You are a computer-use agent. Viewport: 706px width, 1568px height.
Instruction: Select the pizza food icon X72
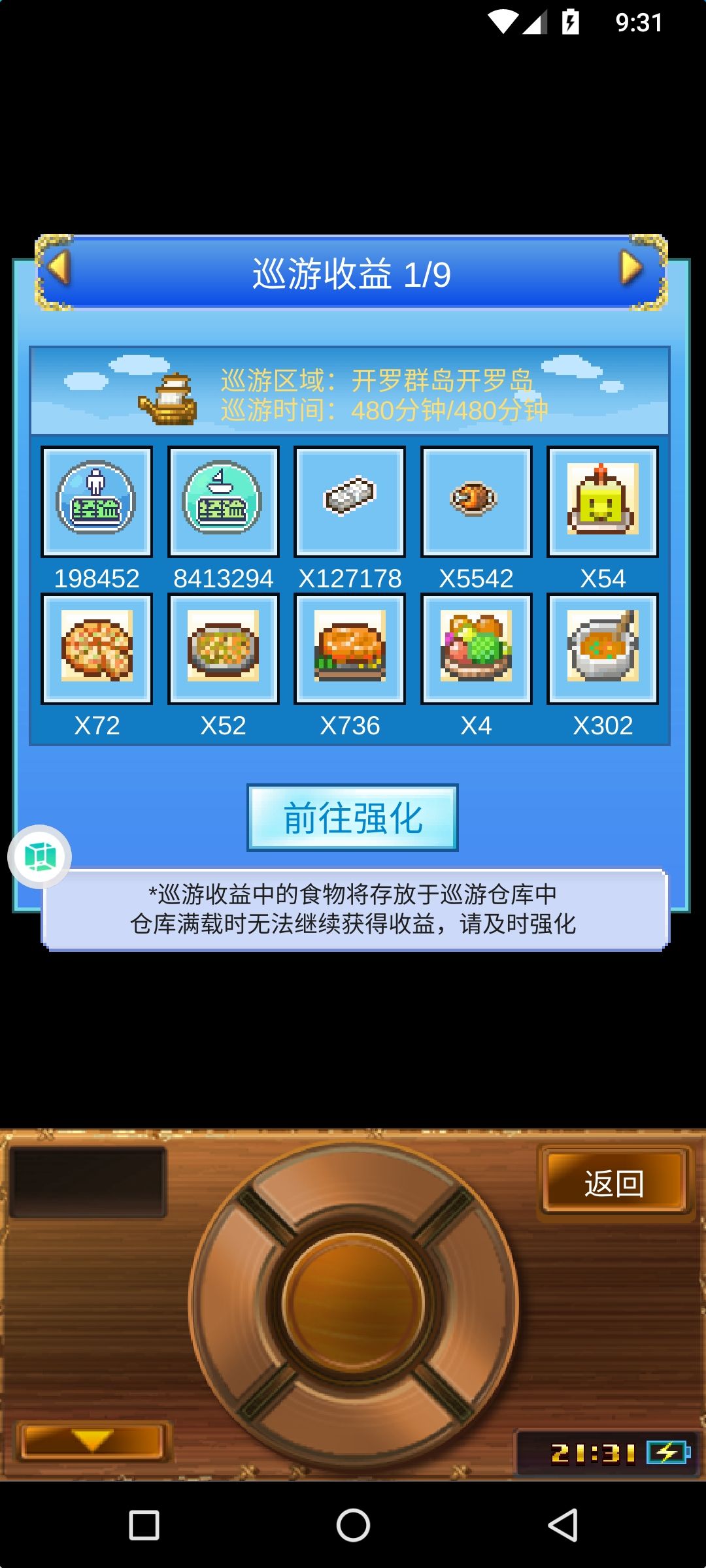click(95, 649)
